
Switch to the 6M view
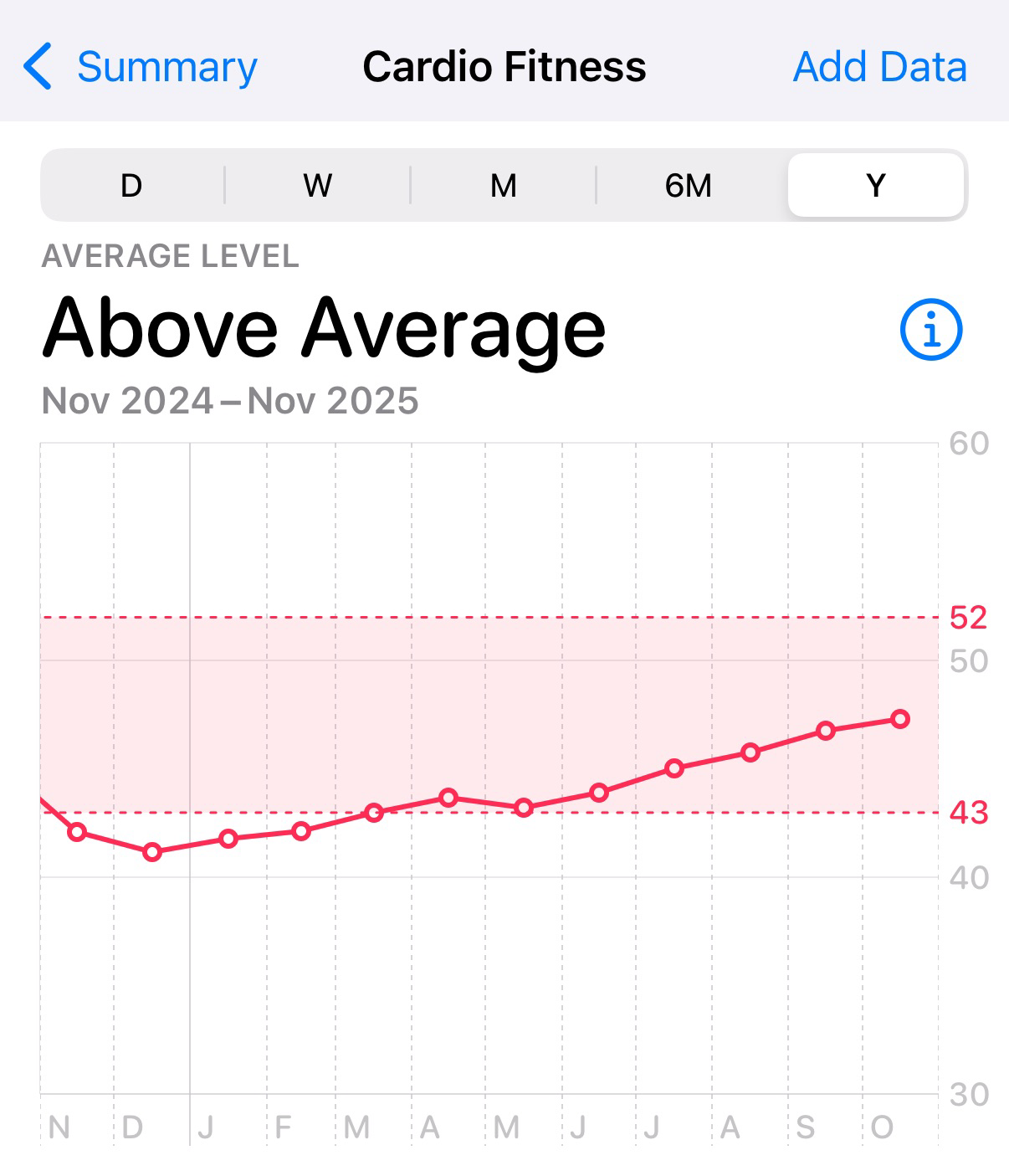pyautogui.click(x=689, y=185)
